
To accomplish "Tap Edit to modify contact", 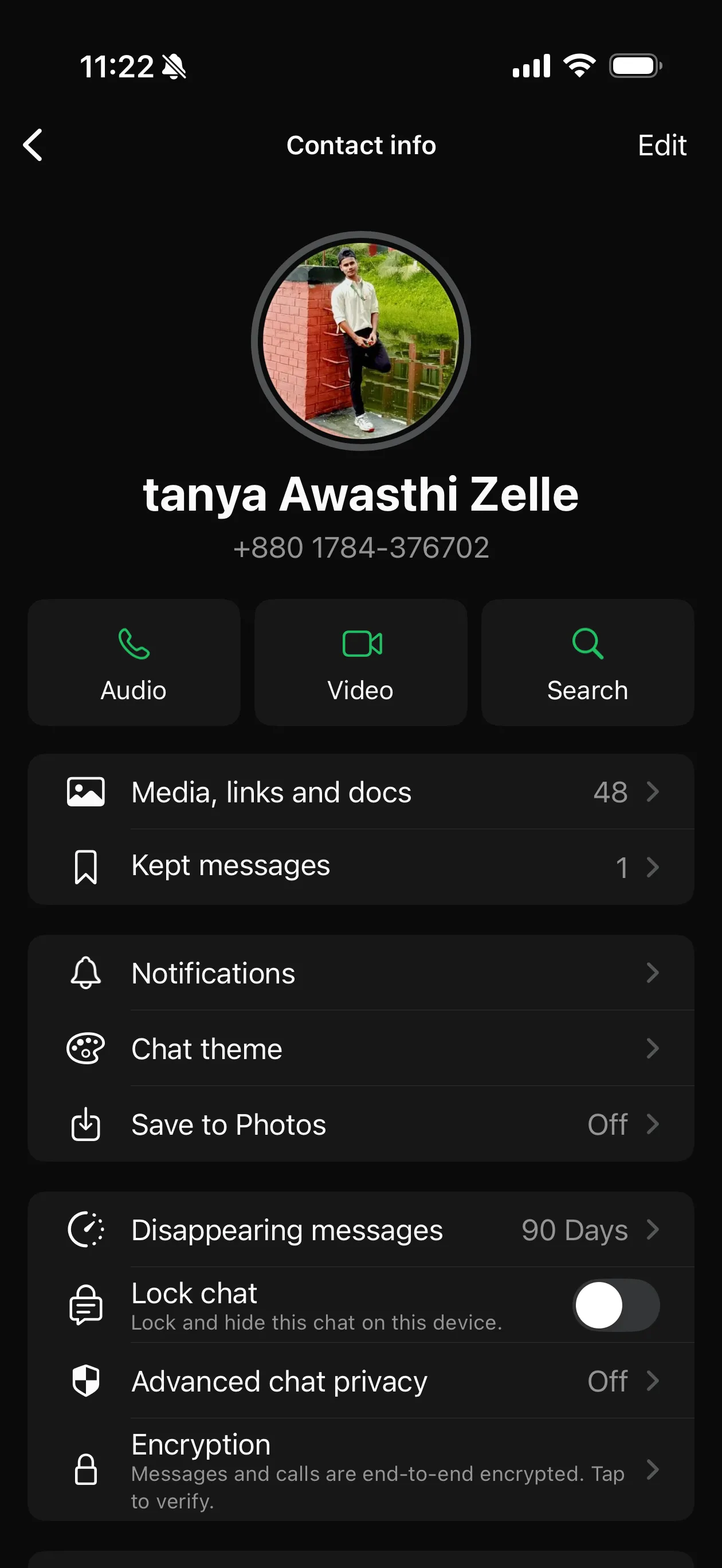I will tap(662, 146).
